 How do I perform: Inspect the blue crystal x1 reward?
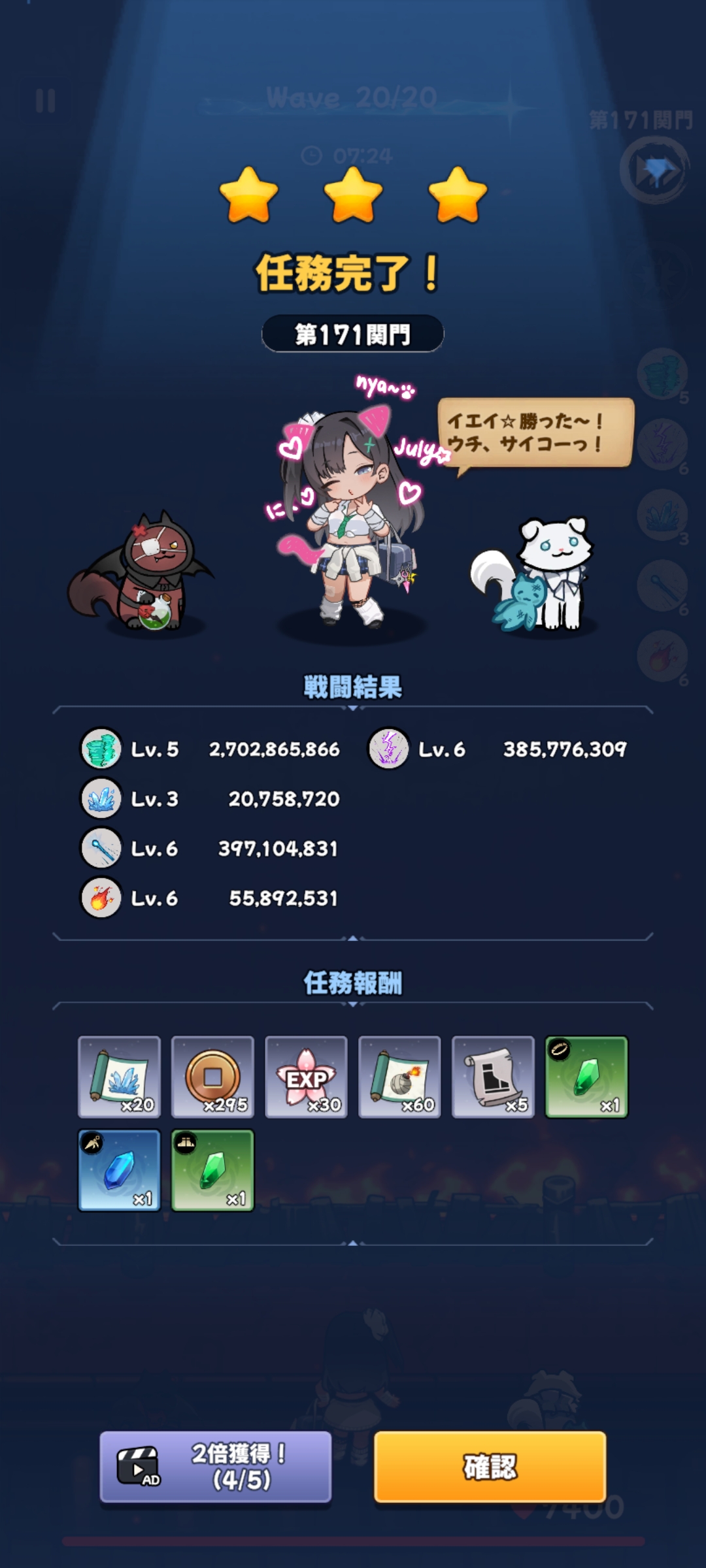(x=119, y=1170)
